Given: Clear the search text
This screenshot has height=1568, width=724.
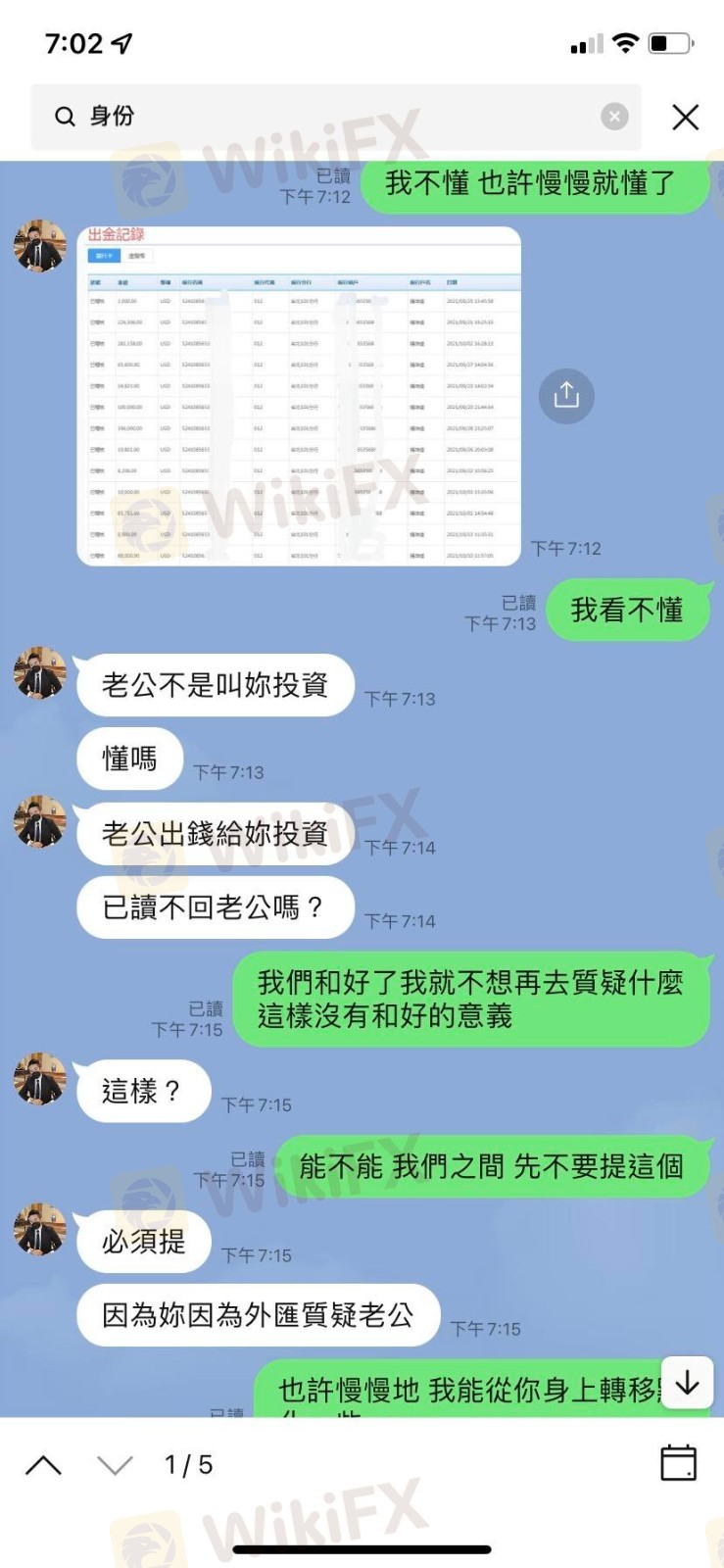Looking at the screenshot, I should tap(614, 117).
